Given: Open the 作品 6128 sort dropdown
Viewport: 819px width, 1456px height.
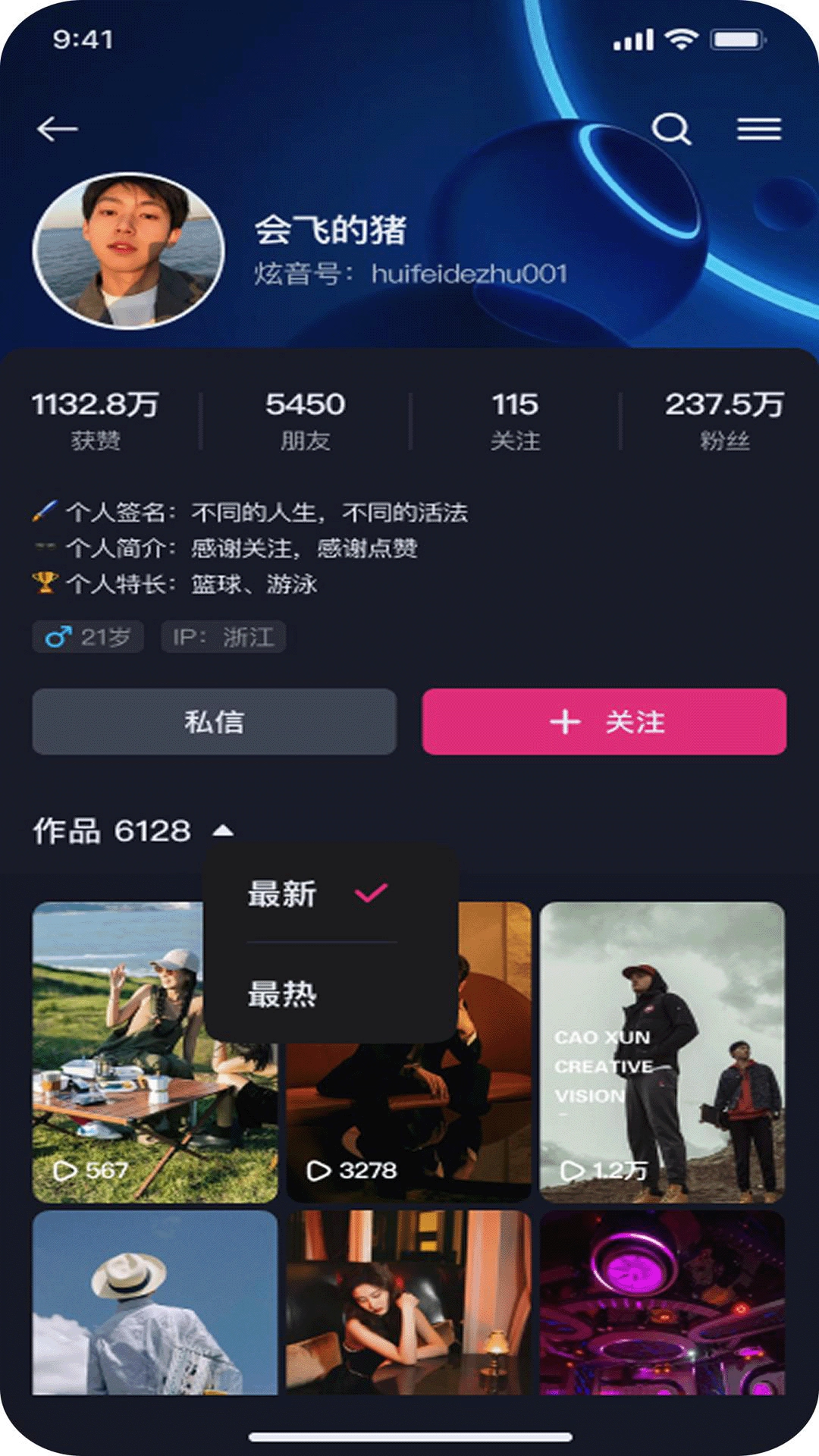Looking at the screenshot, I should (x=112, y=831).
